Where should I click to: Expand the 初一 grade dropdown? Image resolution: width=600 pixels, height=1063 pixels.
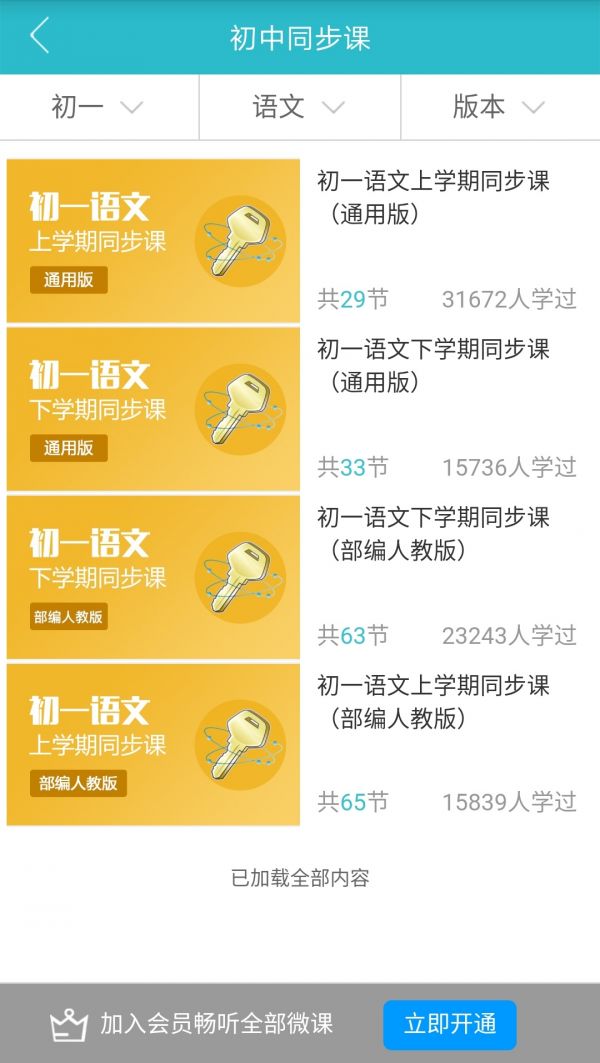(x=98, y=107)
